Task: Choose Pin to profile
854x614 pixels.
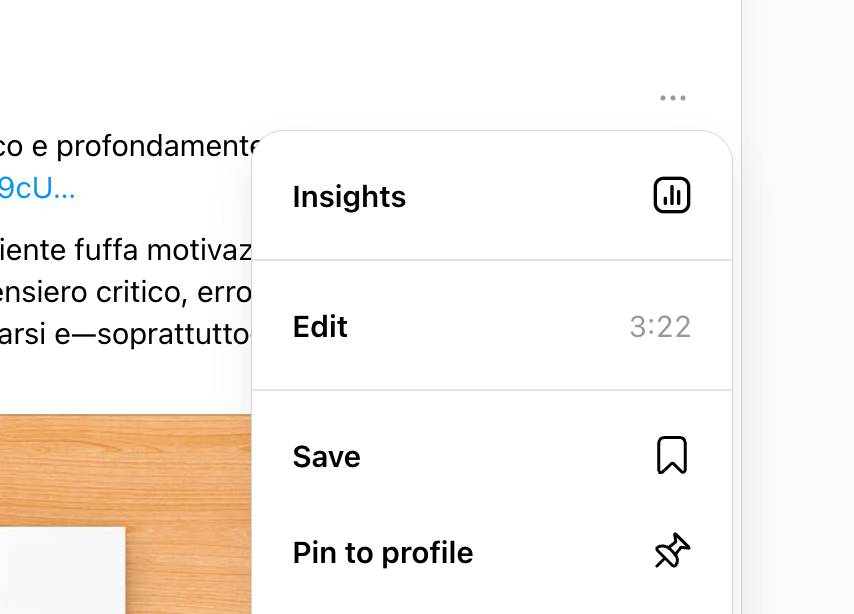Action: coord(491,553)
